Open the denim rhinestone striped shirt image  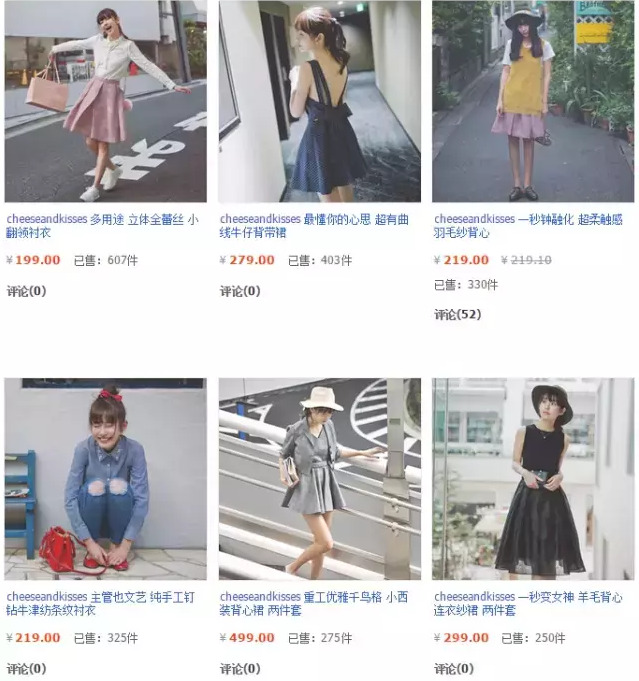click(105, 479)
